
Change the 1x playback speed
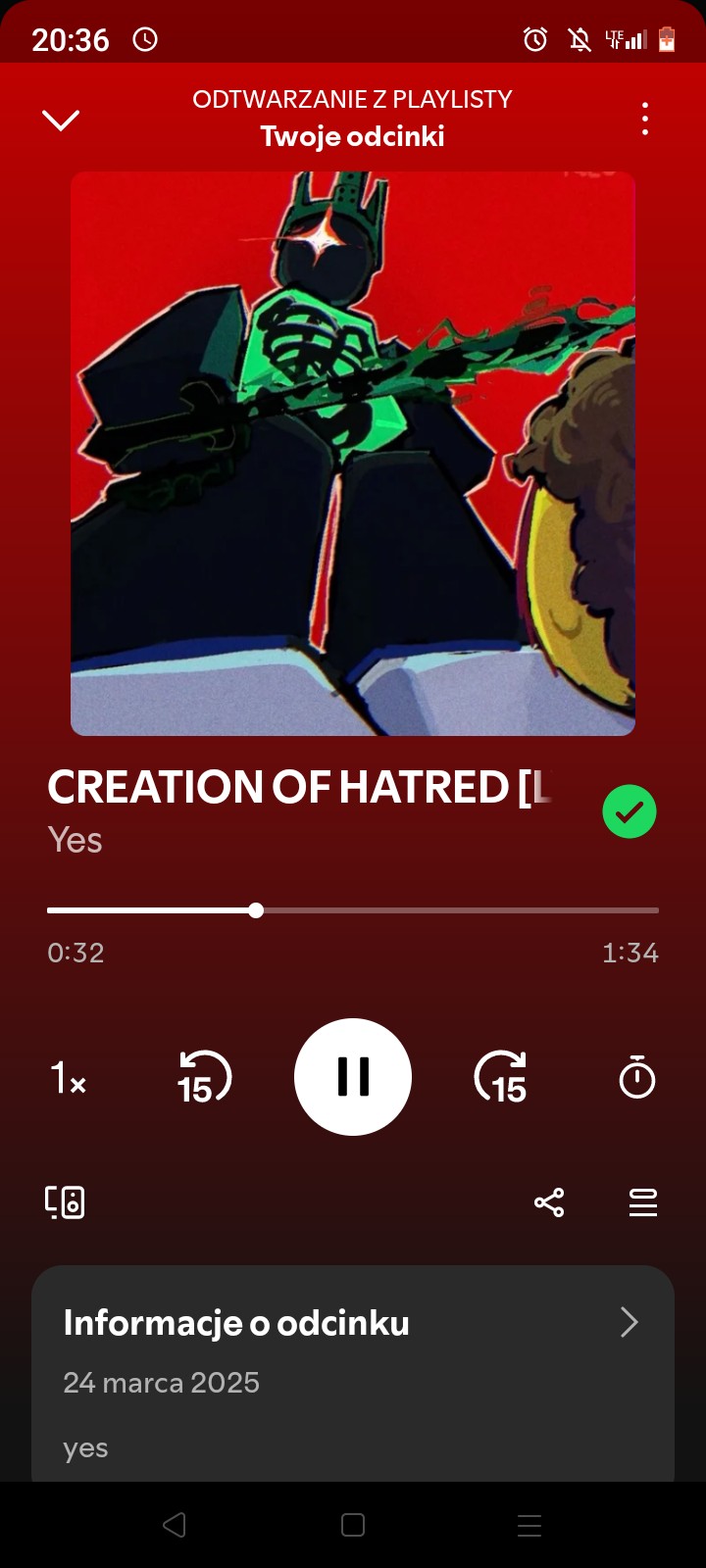[68, 1078]
